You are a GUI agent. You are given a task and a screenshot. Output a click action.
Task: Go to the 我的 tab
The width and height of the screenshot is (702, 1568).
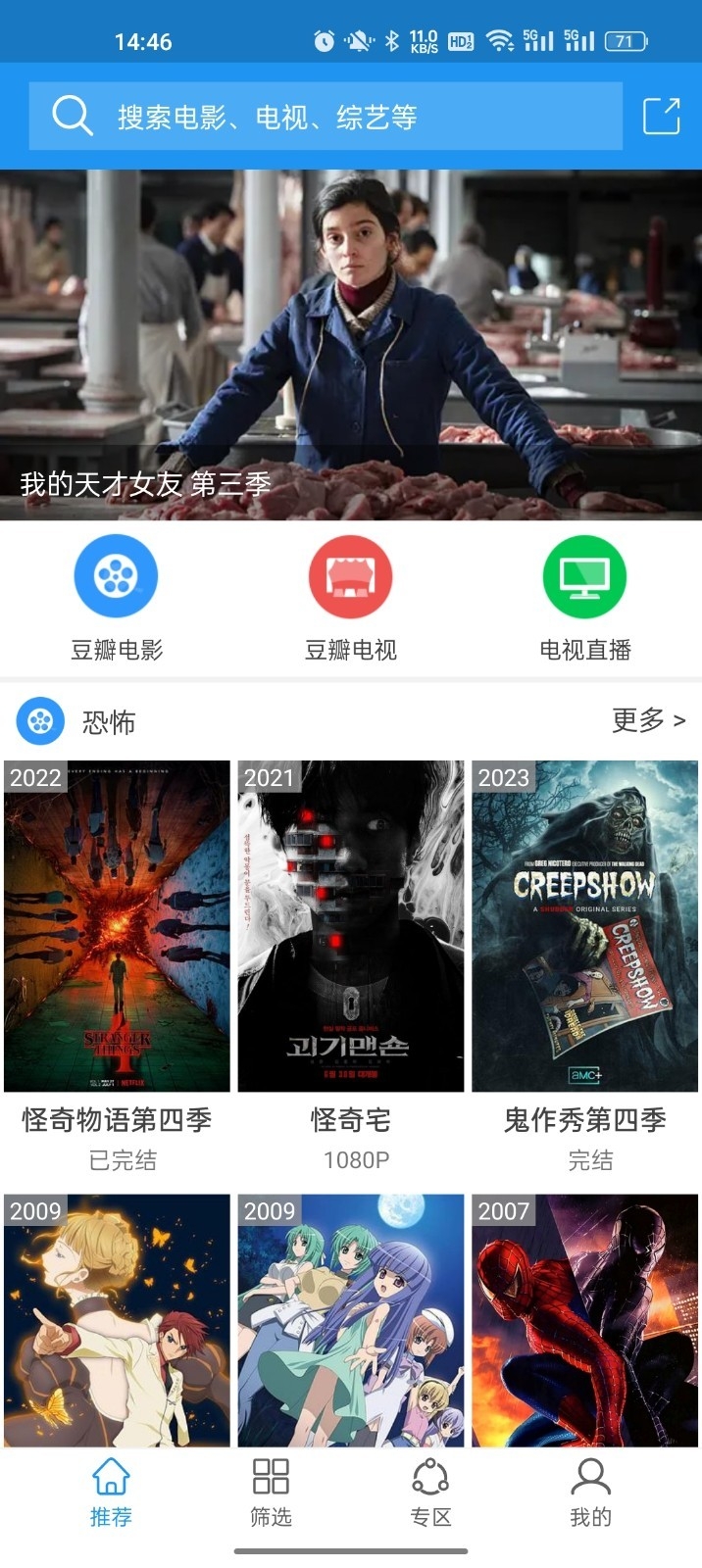pyautogui.click(x=590, y=1493)
